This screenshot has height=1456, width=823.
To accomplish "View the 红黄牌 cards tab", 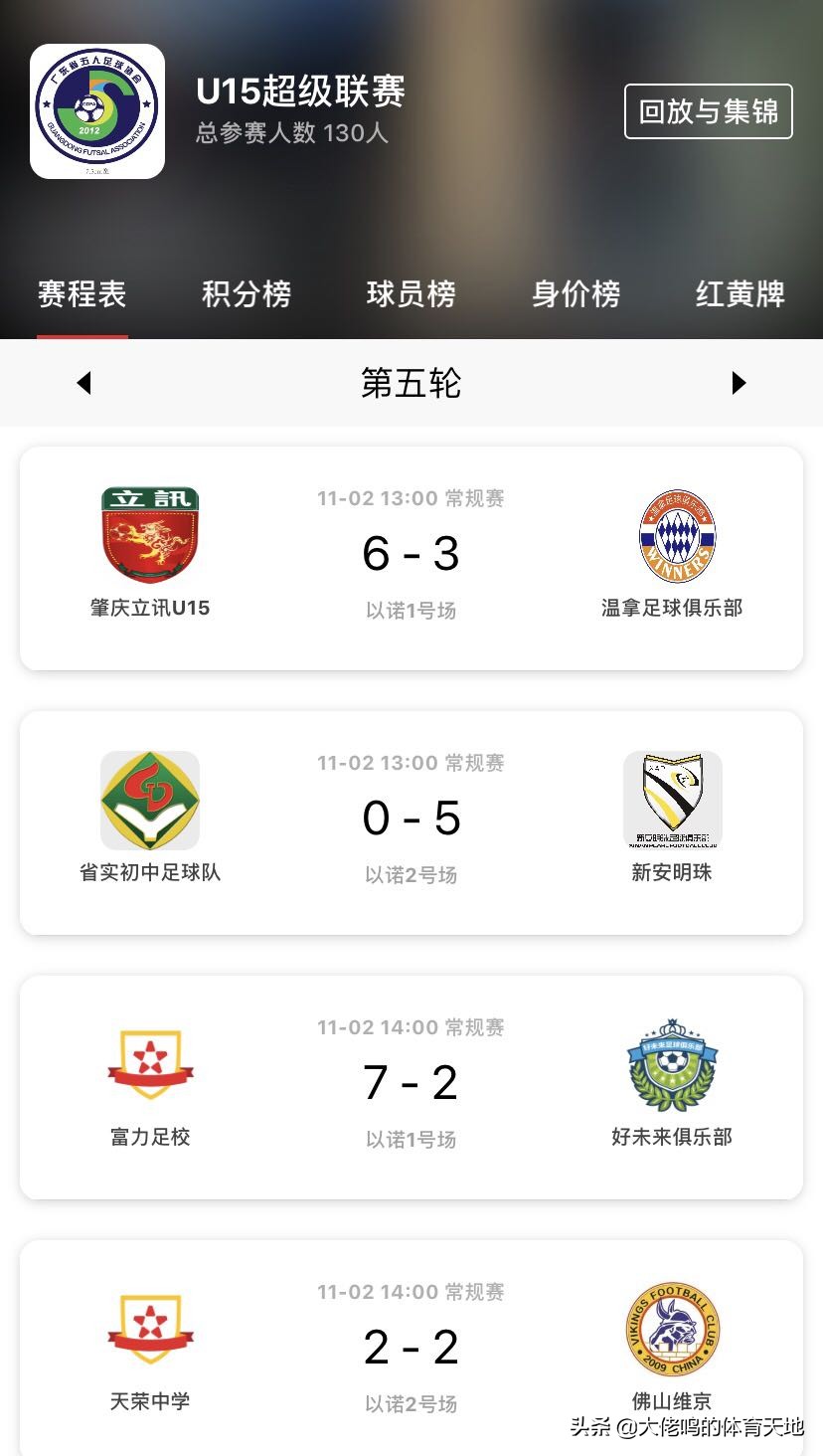I will click(739, 294).
